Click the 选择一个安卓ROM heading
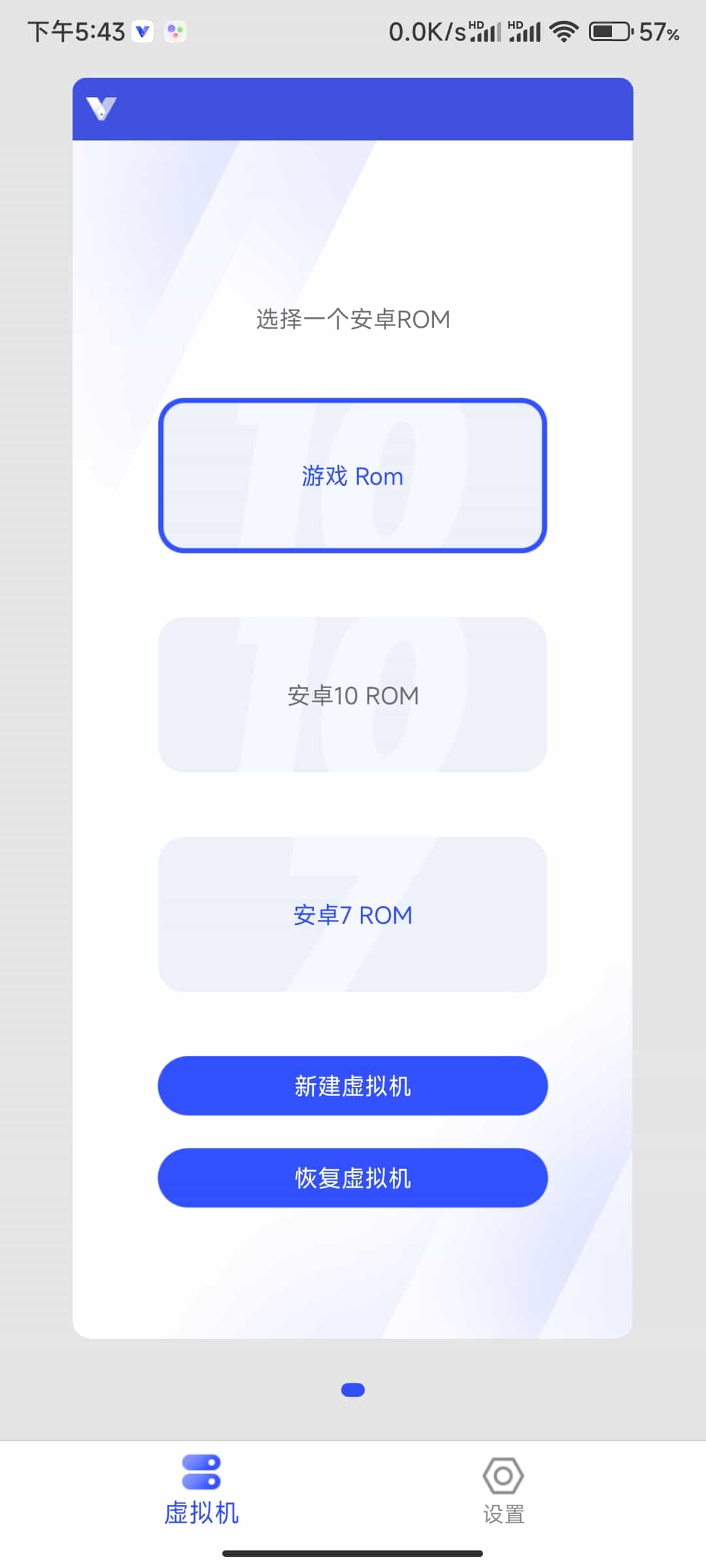The width and height of the screenshot is (706, 1568). tap(353, 319)
